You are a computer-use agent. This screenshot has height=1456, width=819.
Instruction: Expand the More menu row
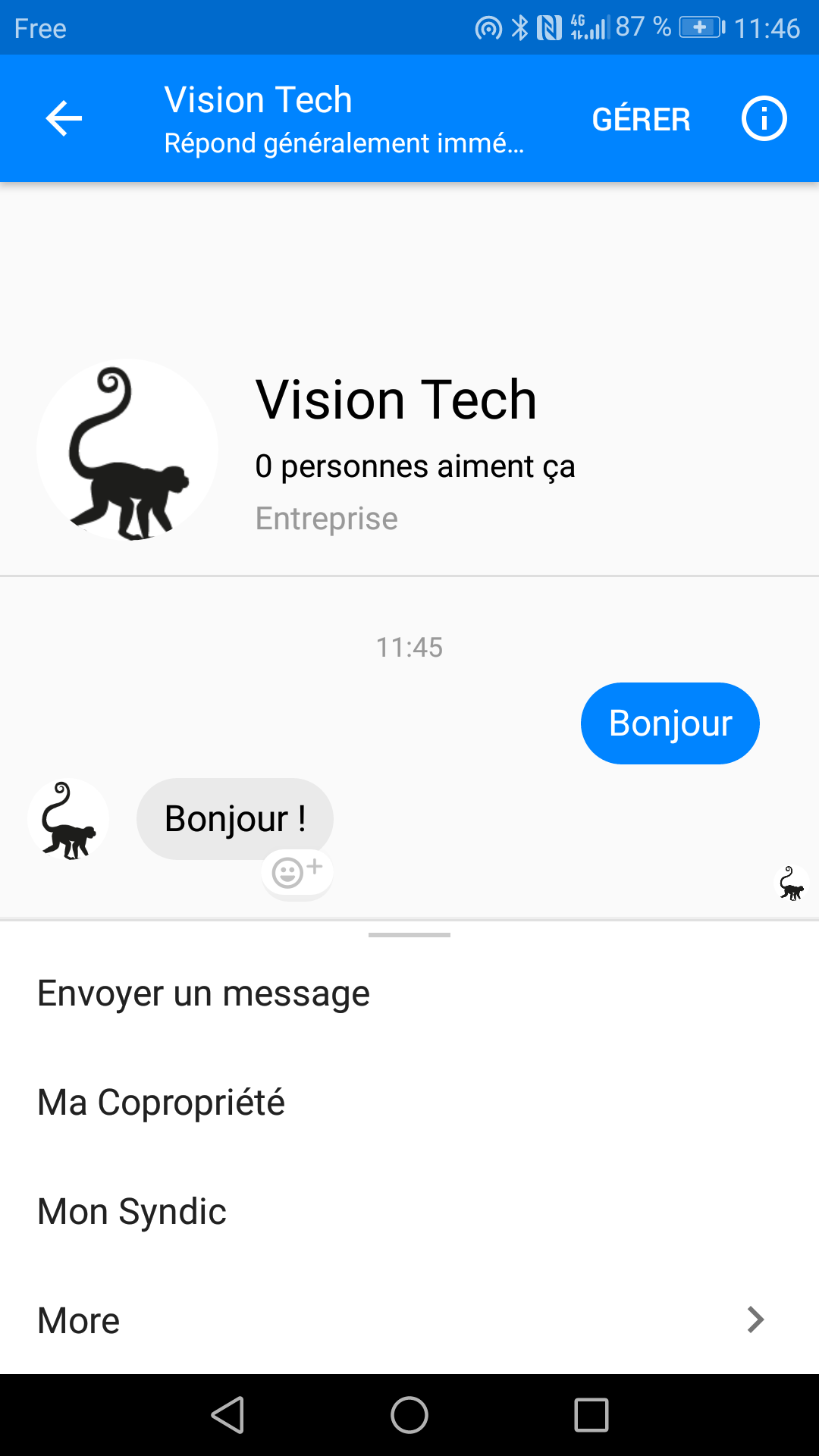(x=409, y=1320)
